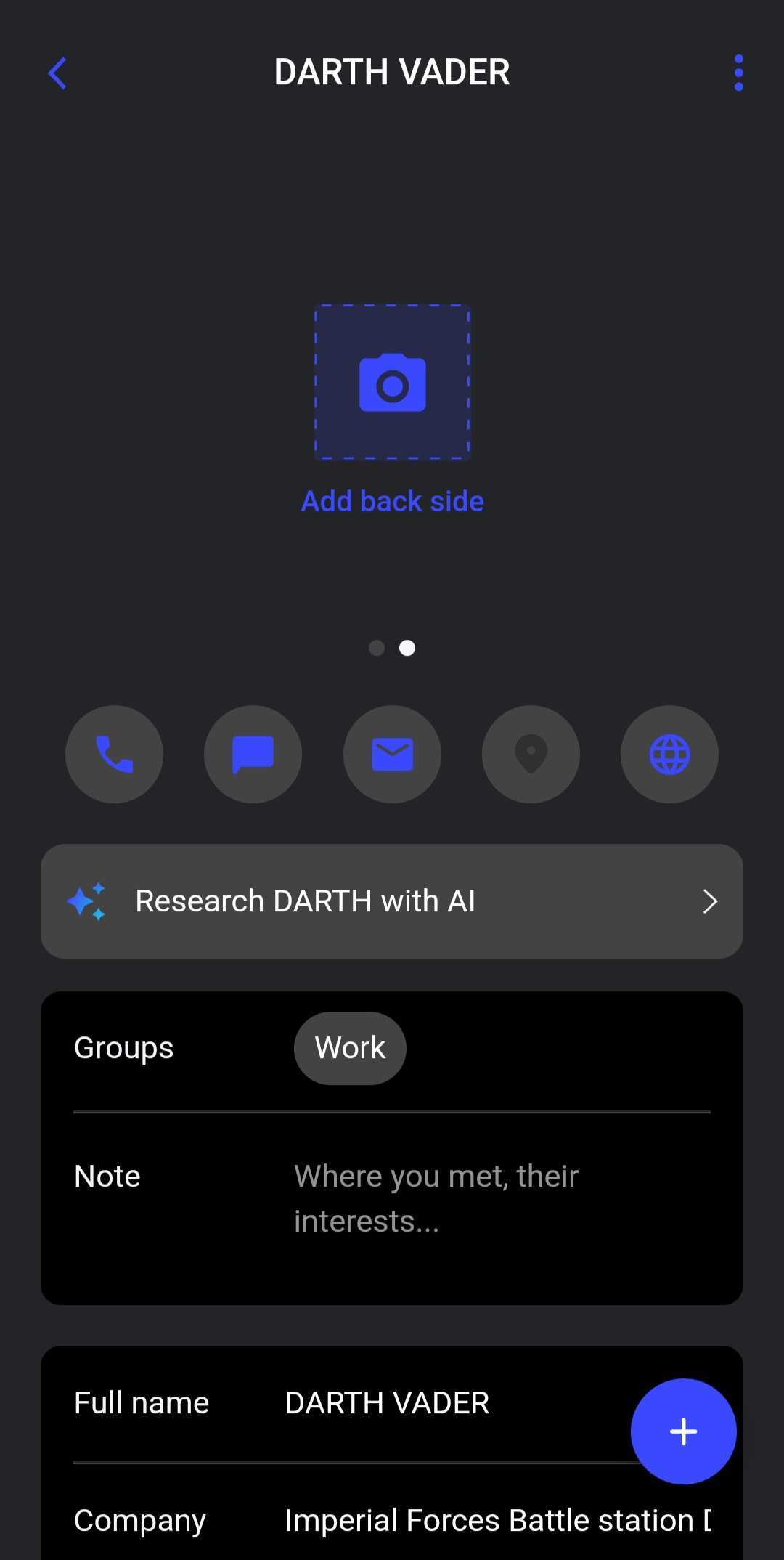Research DARTH with AI
Image resolution: width=784 pixels, height=1560 pixels.
click(x=392, y=901)
